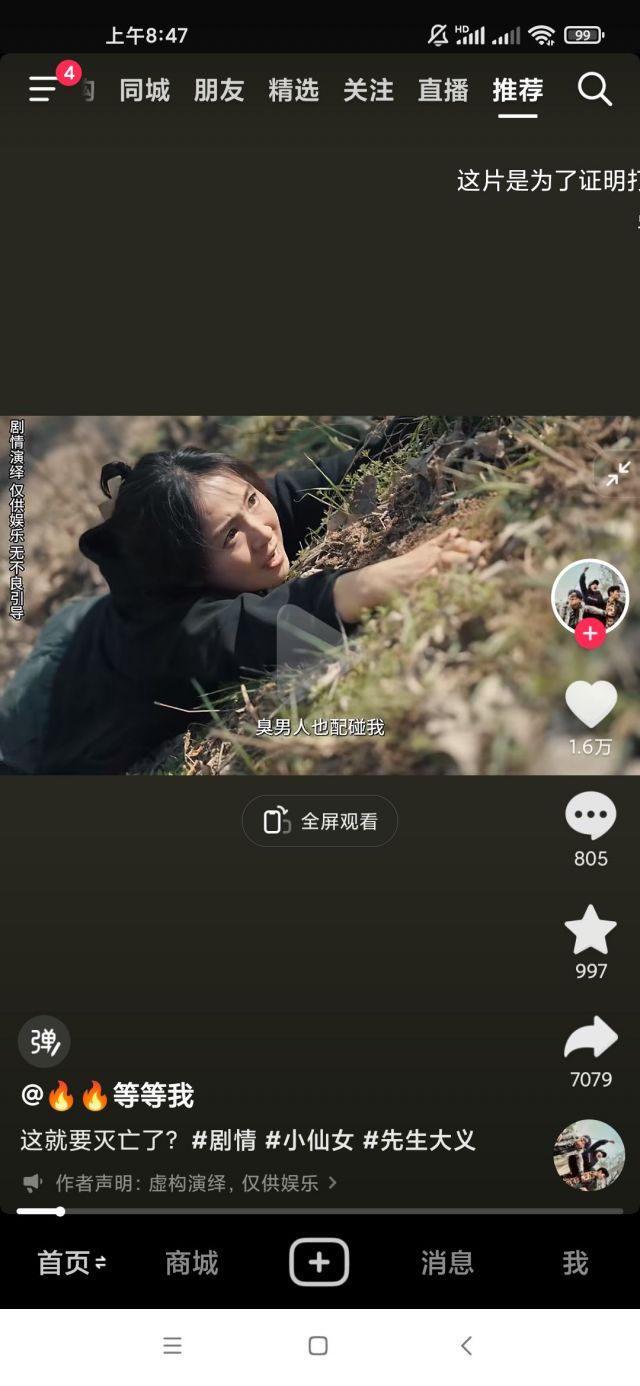Open the rotating music disc
The width and height of the screenshot is (640, 1386).
(x=589, y=1155)
